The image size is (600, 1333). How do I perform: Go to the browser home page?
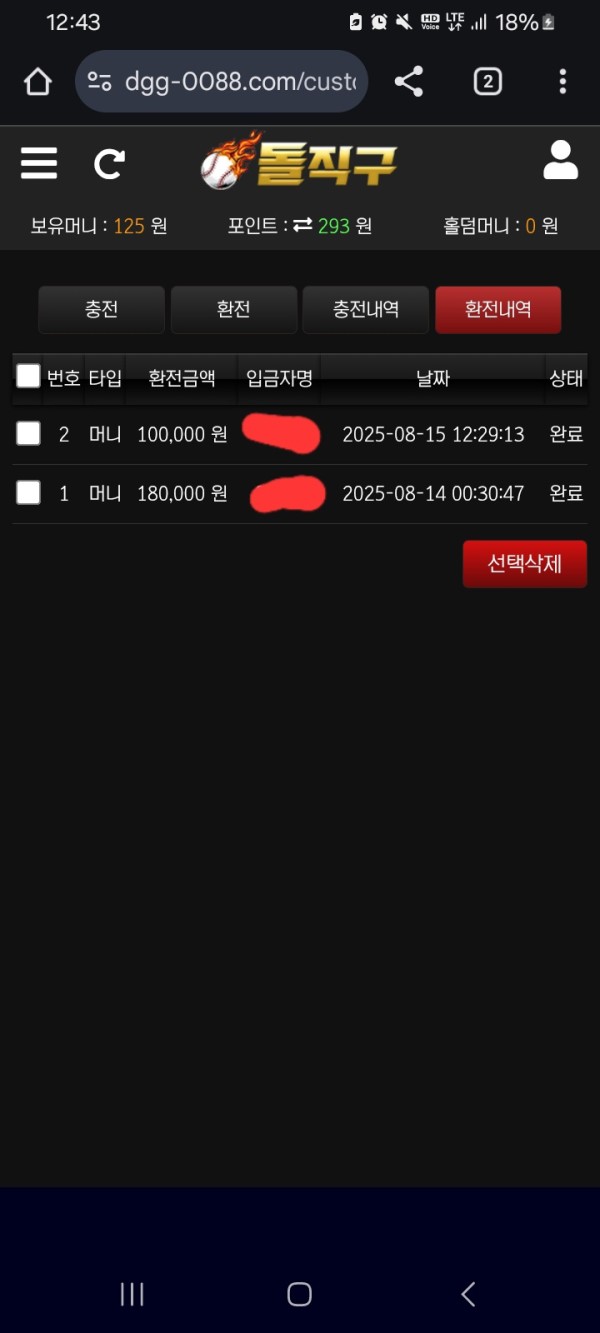pyautogui.click(x=38, y=82)
